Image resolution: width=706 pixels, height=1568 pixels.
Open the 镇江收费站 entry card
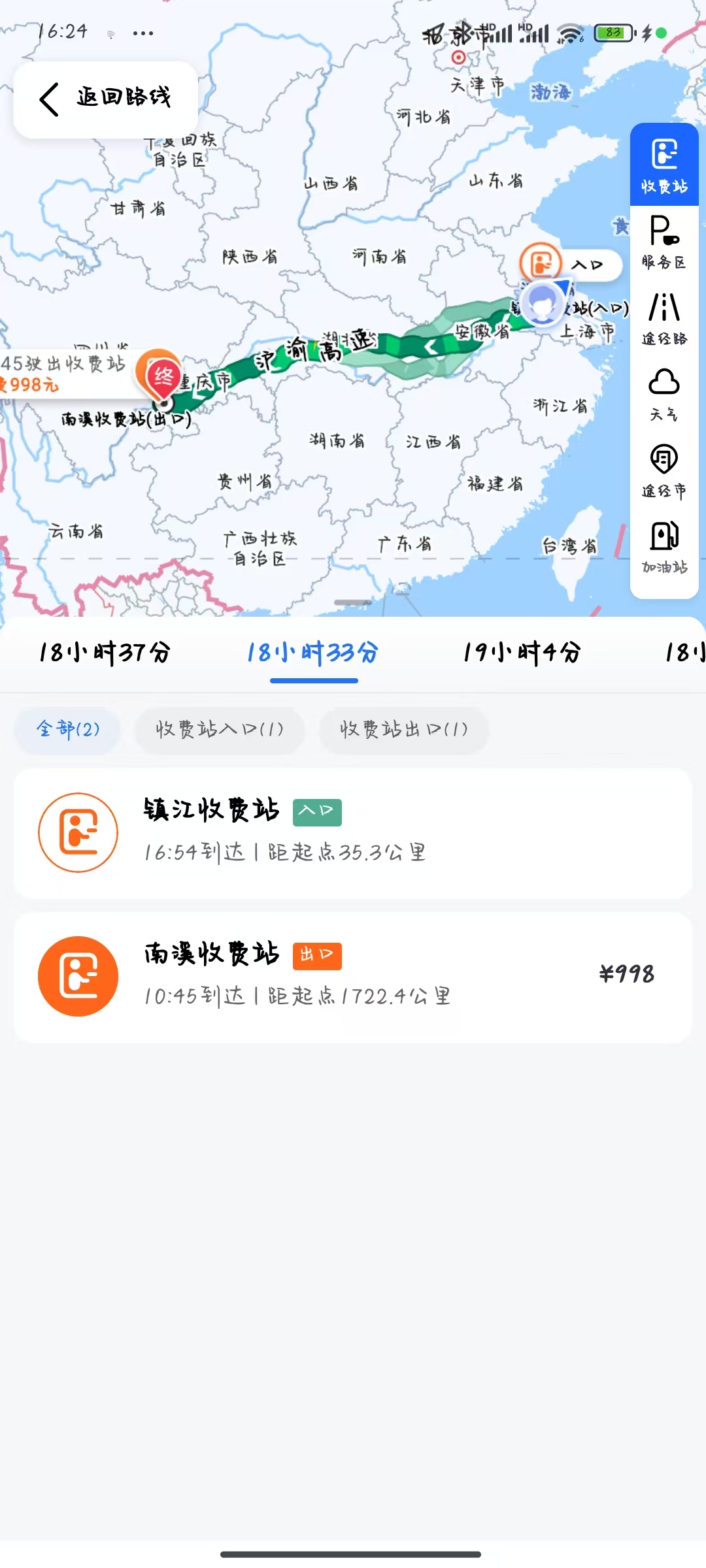pyautogui.click(x=353, y=833)
